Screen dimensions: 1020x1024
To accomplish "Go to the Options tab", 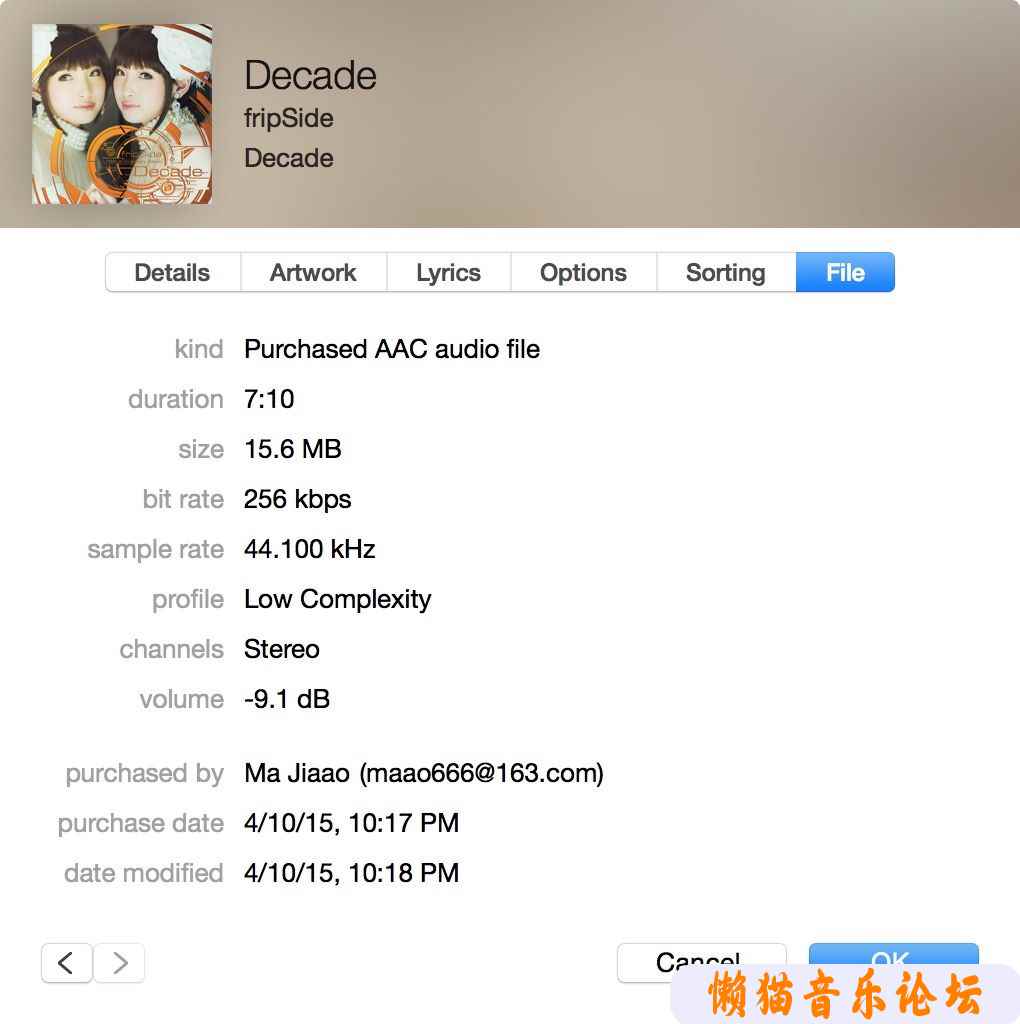I will pyautogui.click(x=583, y=273).
